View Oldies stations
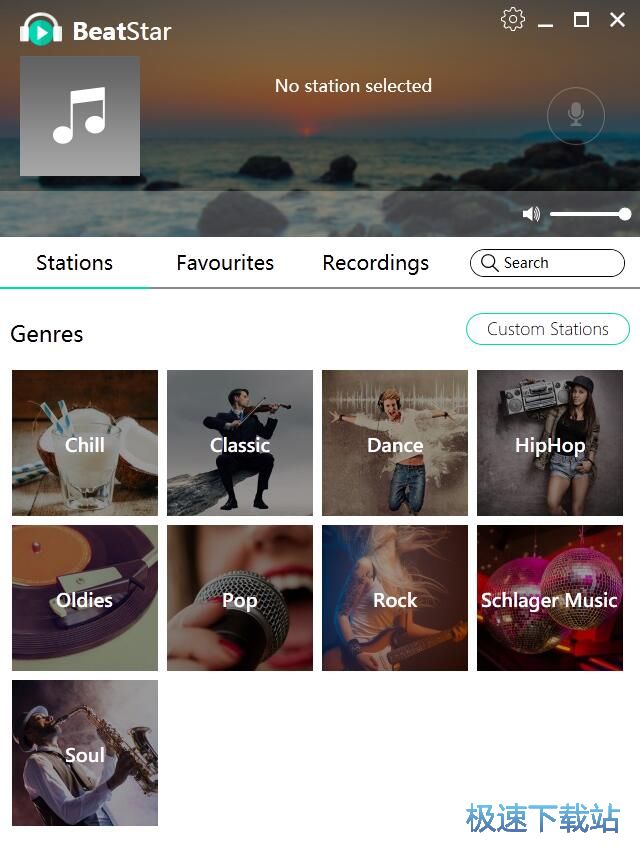 tap(85, 598)
